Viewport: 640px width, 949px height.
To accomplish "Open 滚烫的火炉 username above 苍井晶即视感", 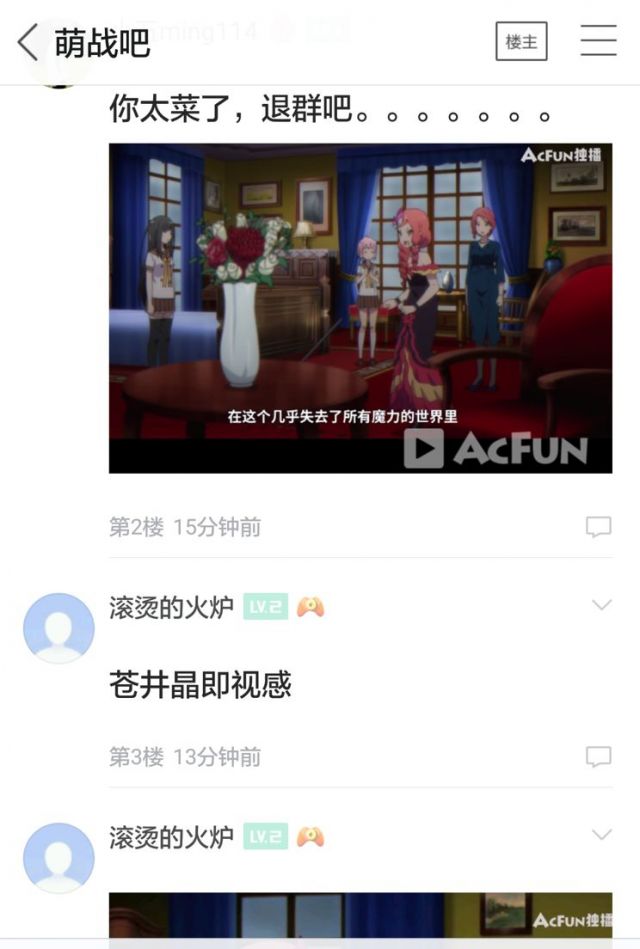I will 171,606.
